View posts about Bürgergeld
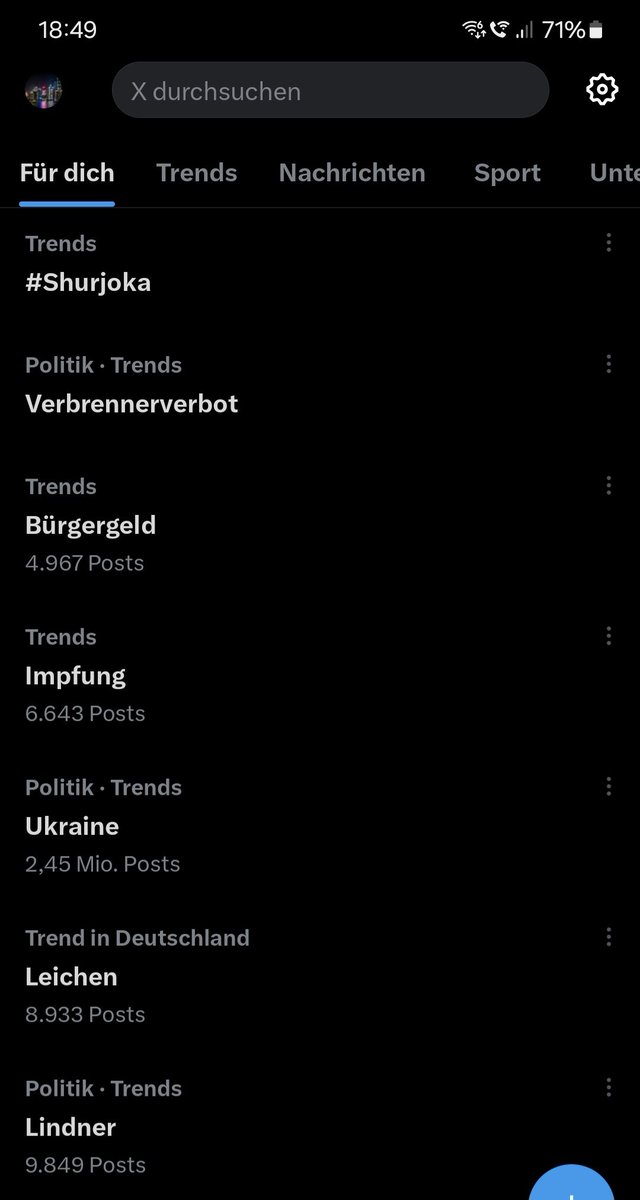640x1200 pixels. [90, 525]
